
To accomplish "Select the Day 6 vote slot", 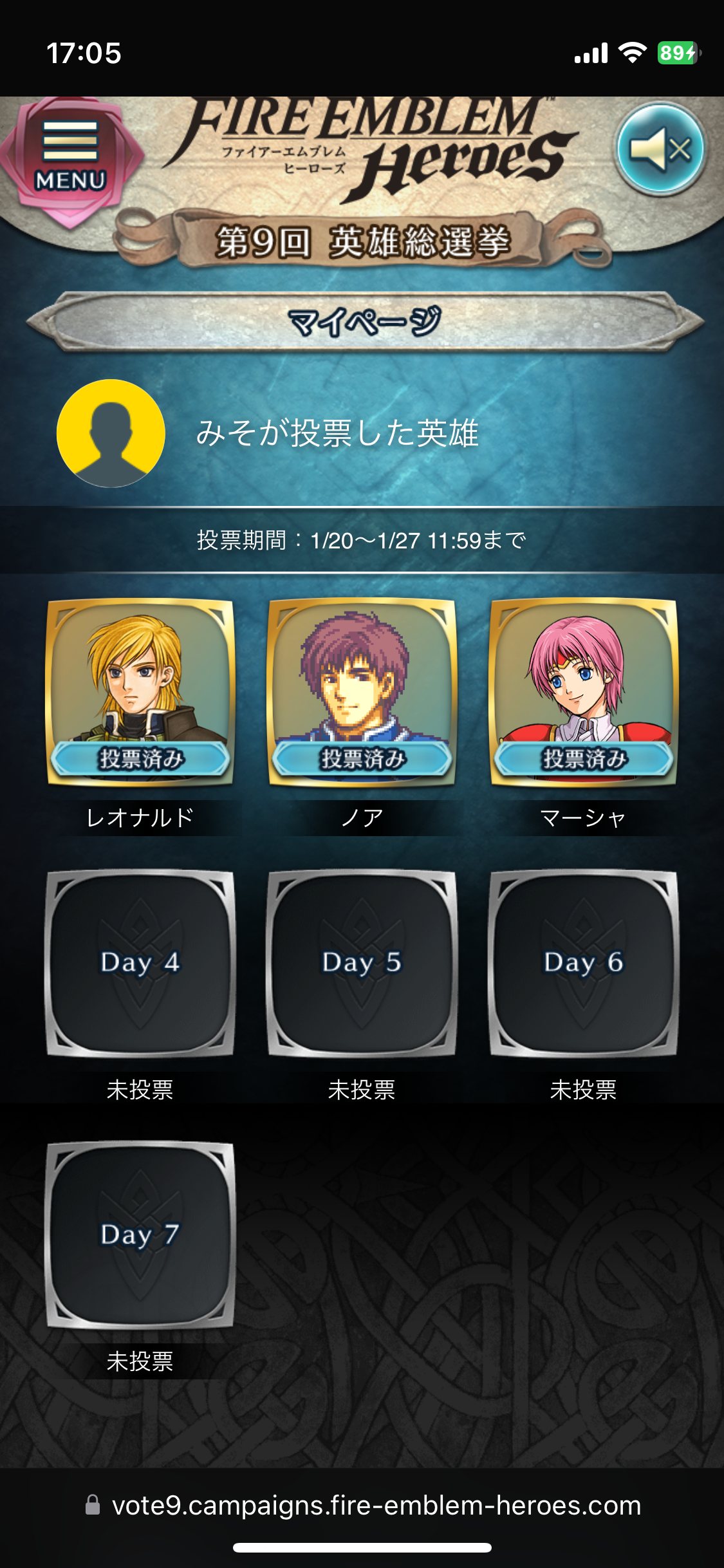I will pyautogui.click(x=584, y=964).
